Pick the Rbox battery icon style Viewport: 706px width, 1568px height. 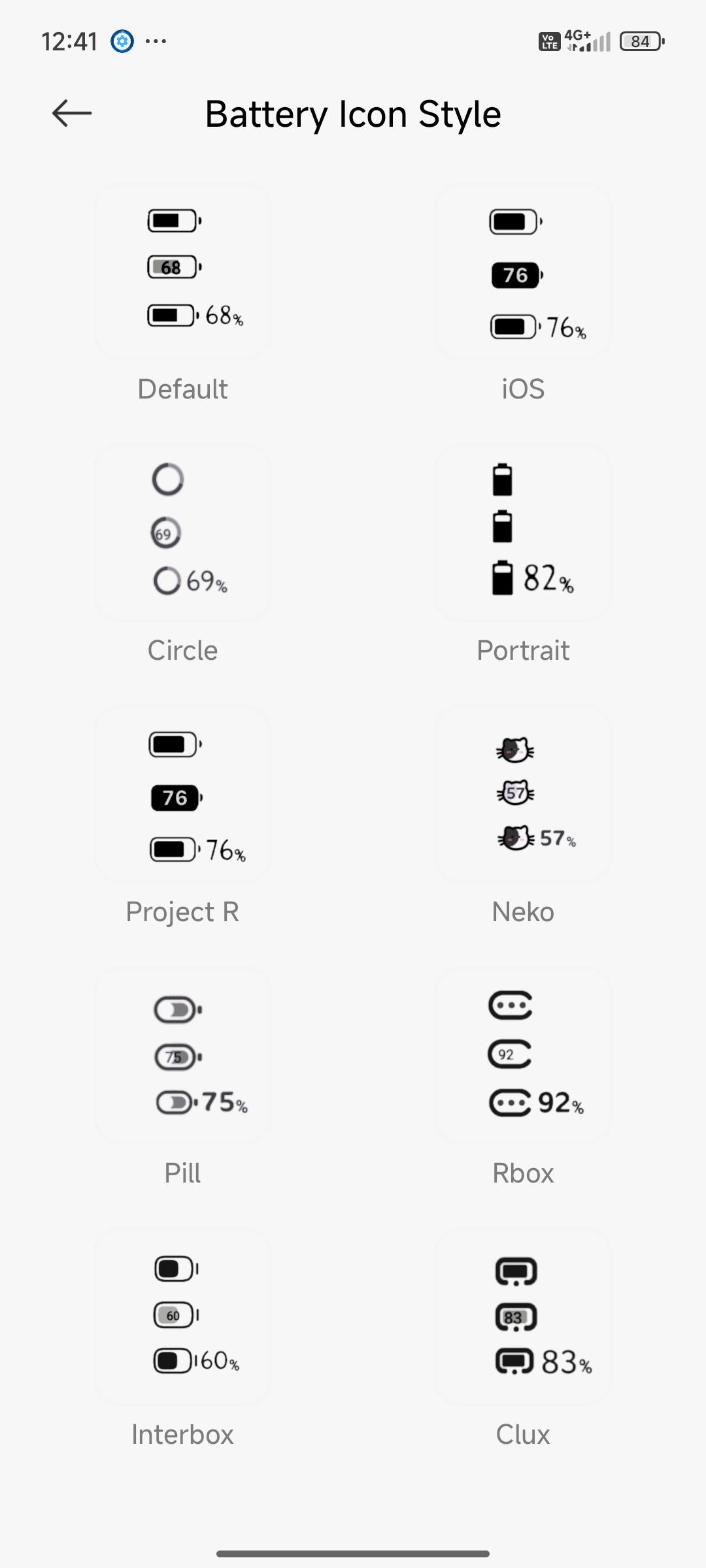coord(523,1055)
